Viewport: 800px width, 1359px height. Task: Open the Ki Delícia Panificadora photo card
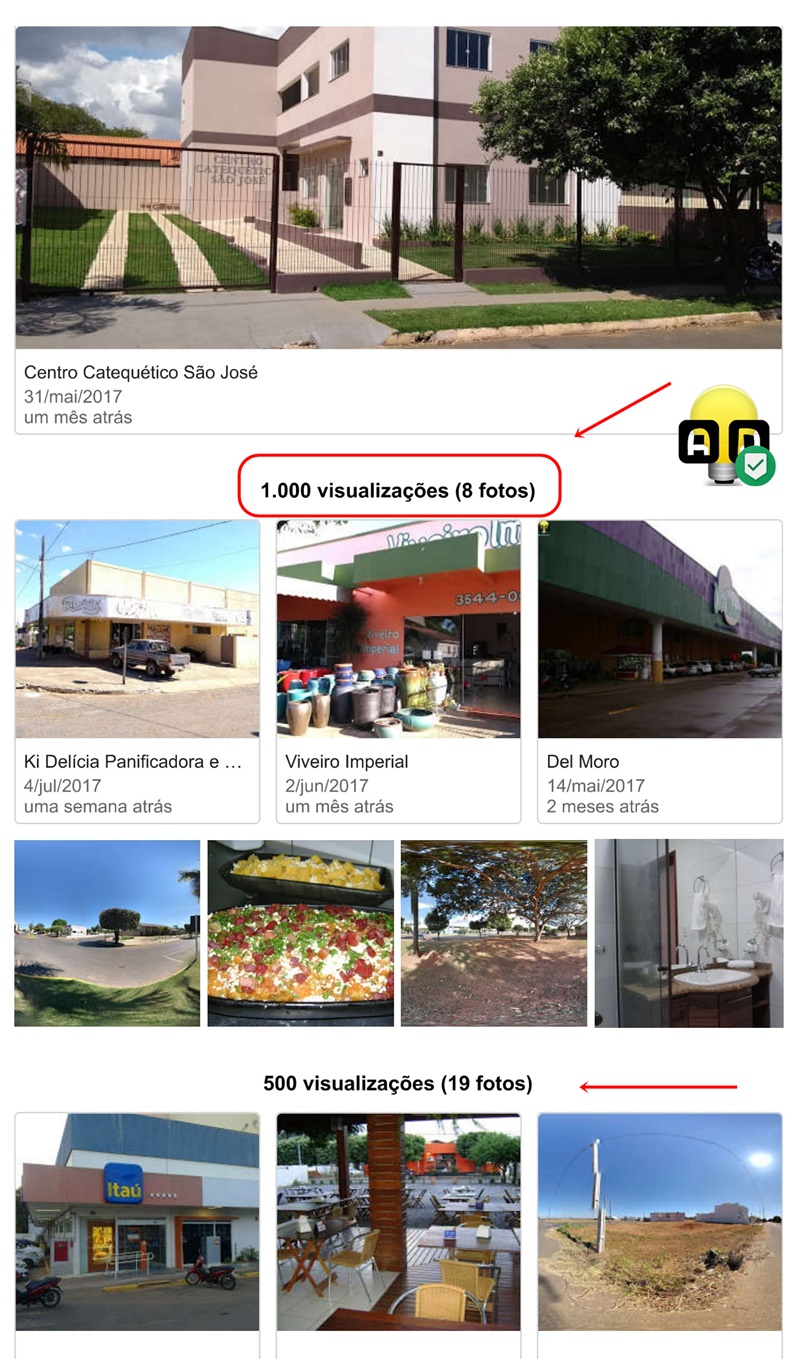tap(137, 671)
